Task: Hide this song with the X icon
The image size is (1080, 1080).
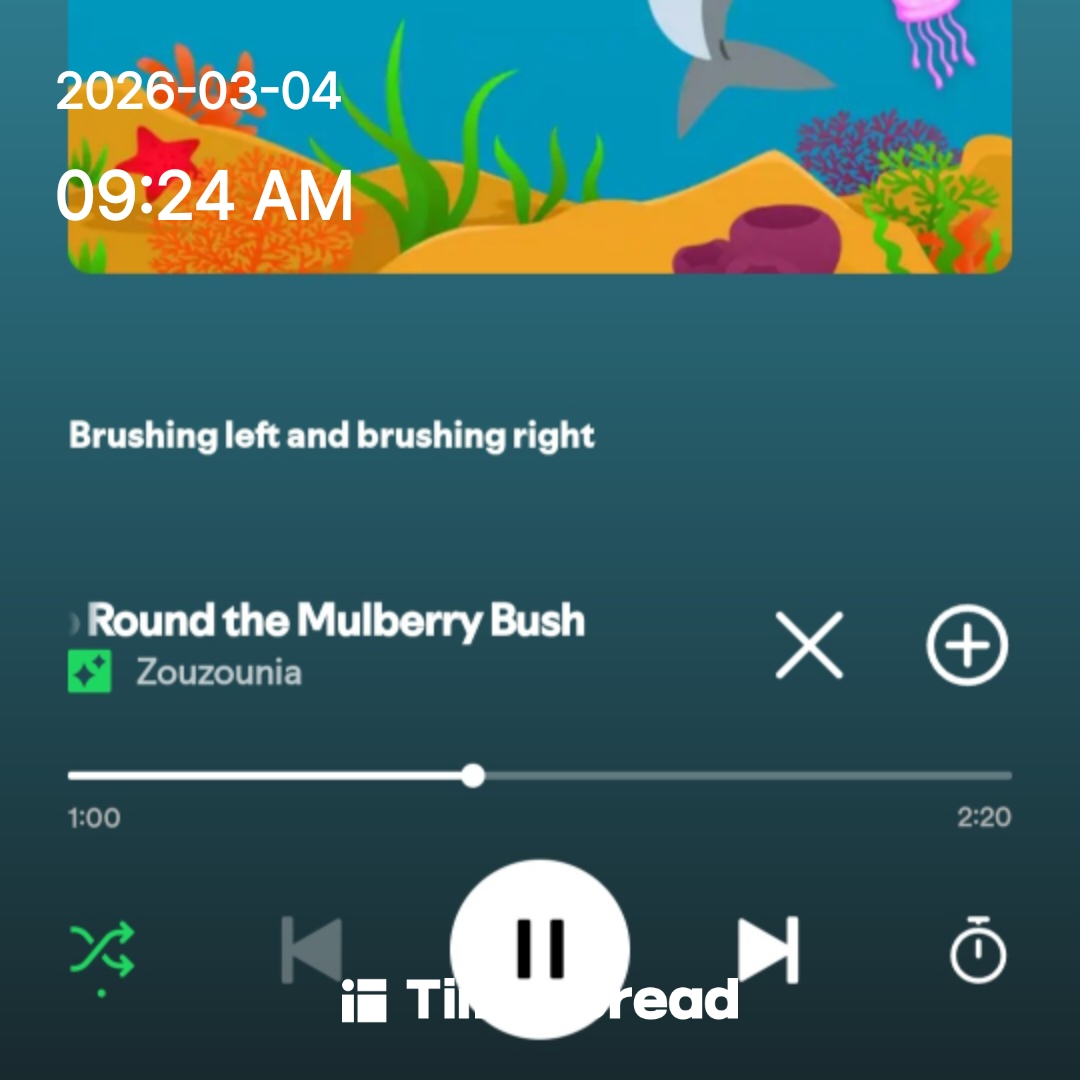Action: (809, 645)
